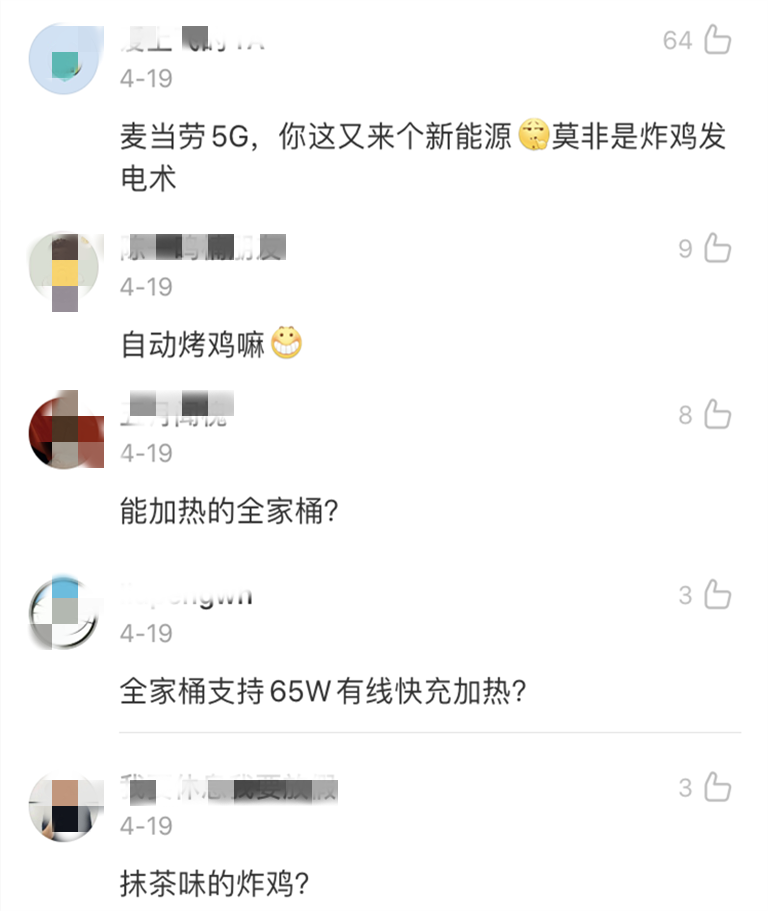Like the comment 抹茶味的炸鸡

pyautogui.click(x=718, y=787)
